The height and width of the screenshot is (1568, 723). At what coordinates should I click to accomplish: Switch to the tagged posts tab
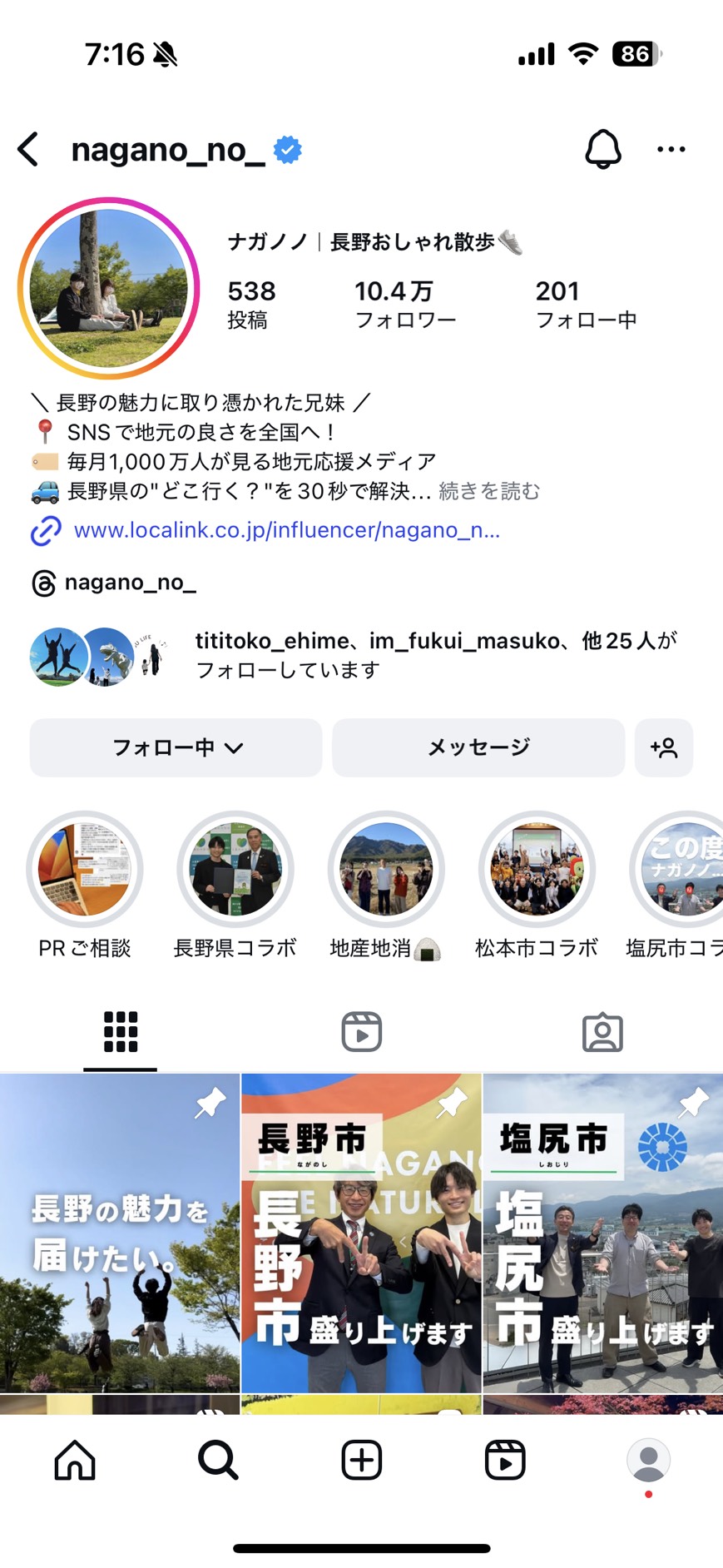(602, 1032)
